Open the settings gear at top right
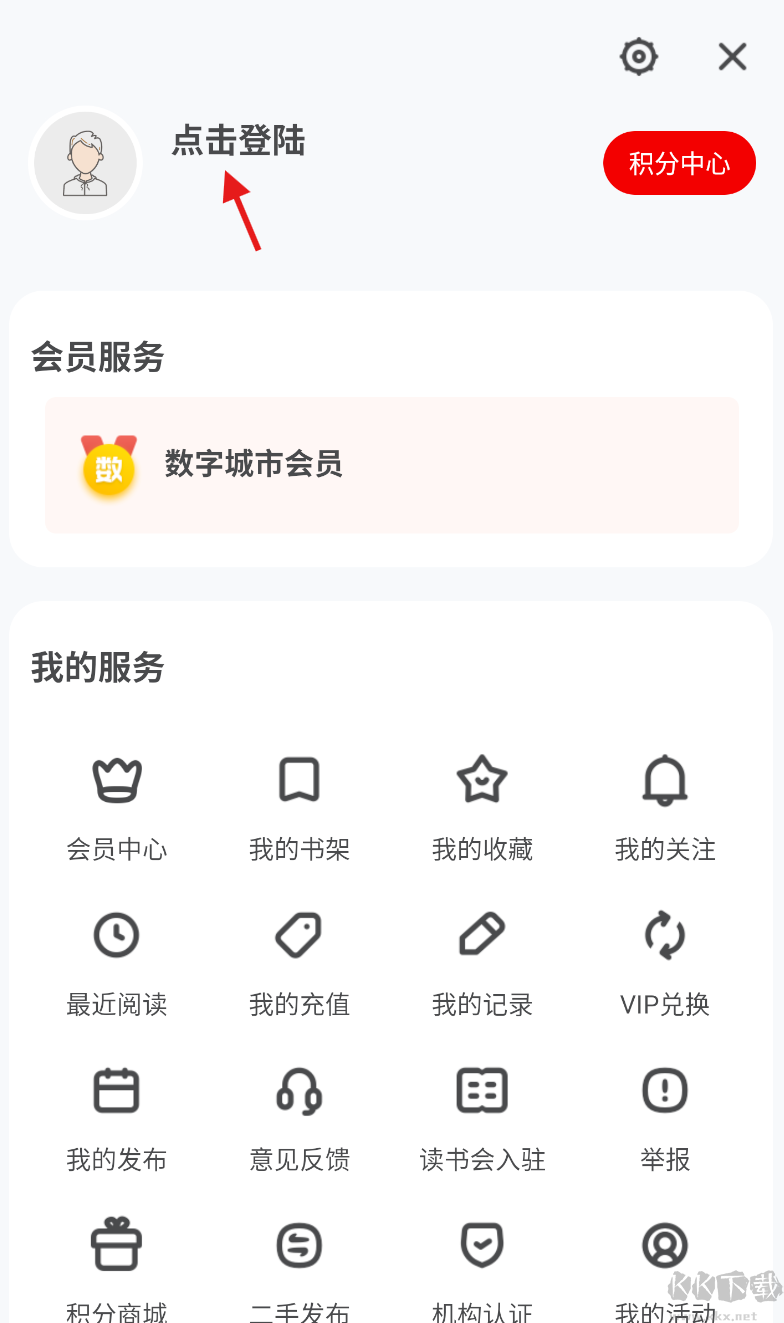This screenshot has height=1323, width=784. (638, 57)
